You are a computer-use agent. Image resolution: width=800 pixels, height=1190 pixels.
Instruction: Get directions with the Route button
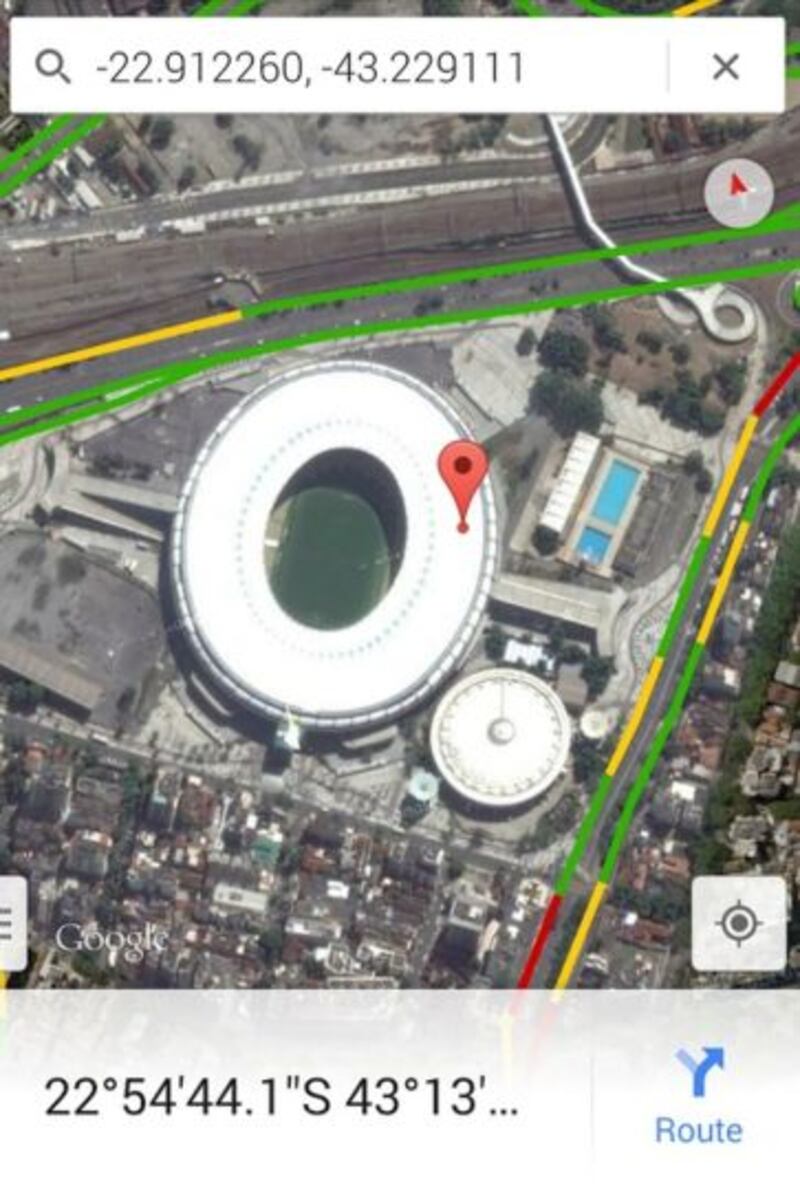point(698,1097)
